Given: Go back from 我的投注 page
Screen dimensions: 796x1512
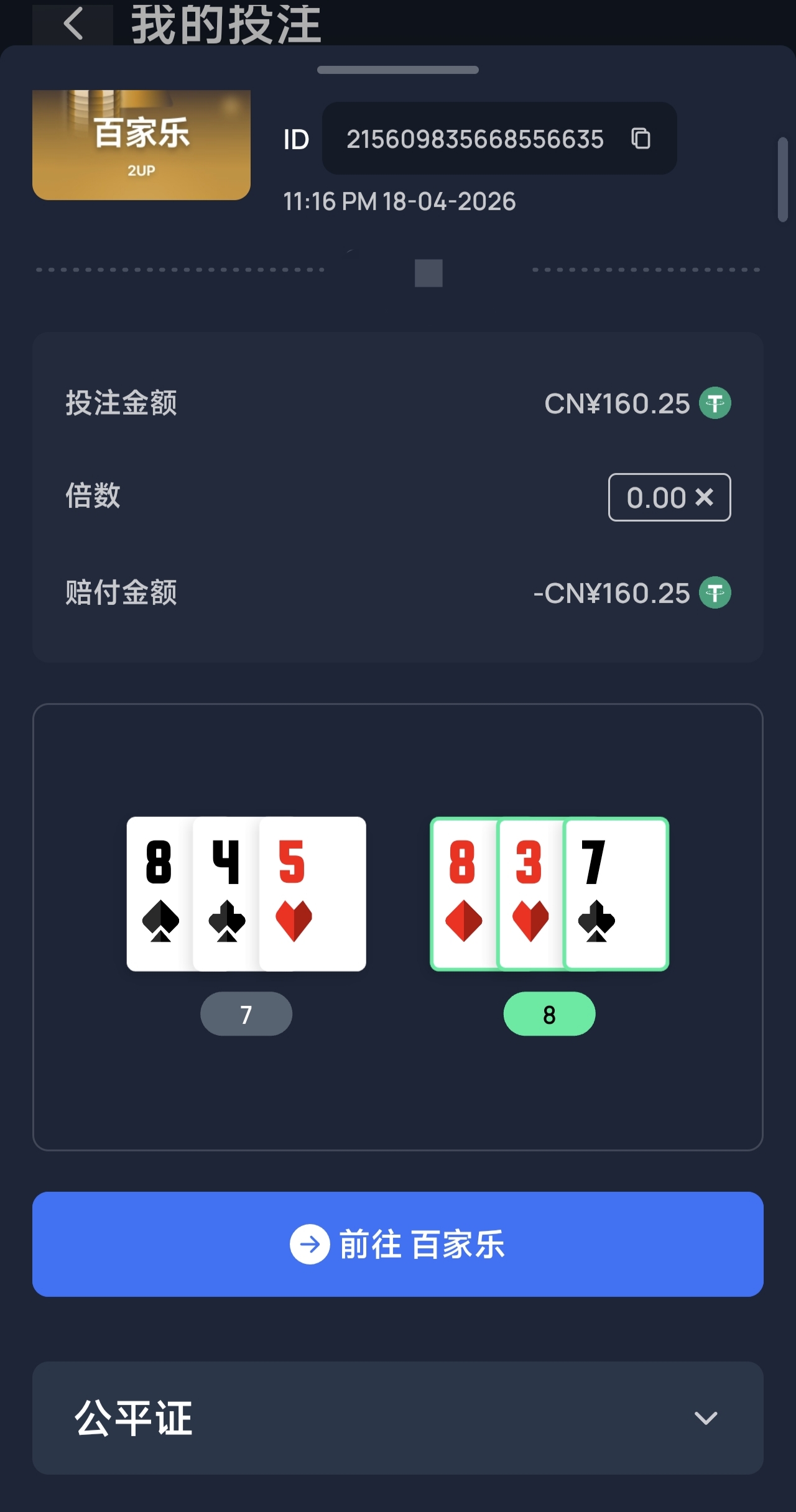Looking at the screenshot, I should pyautogui.click(x=73, y=25).
